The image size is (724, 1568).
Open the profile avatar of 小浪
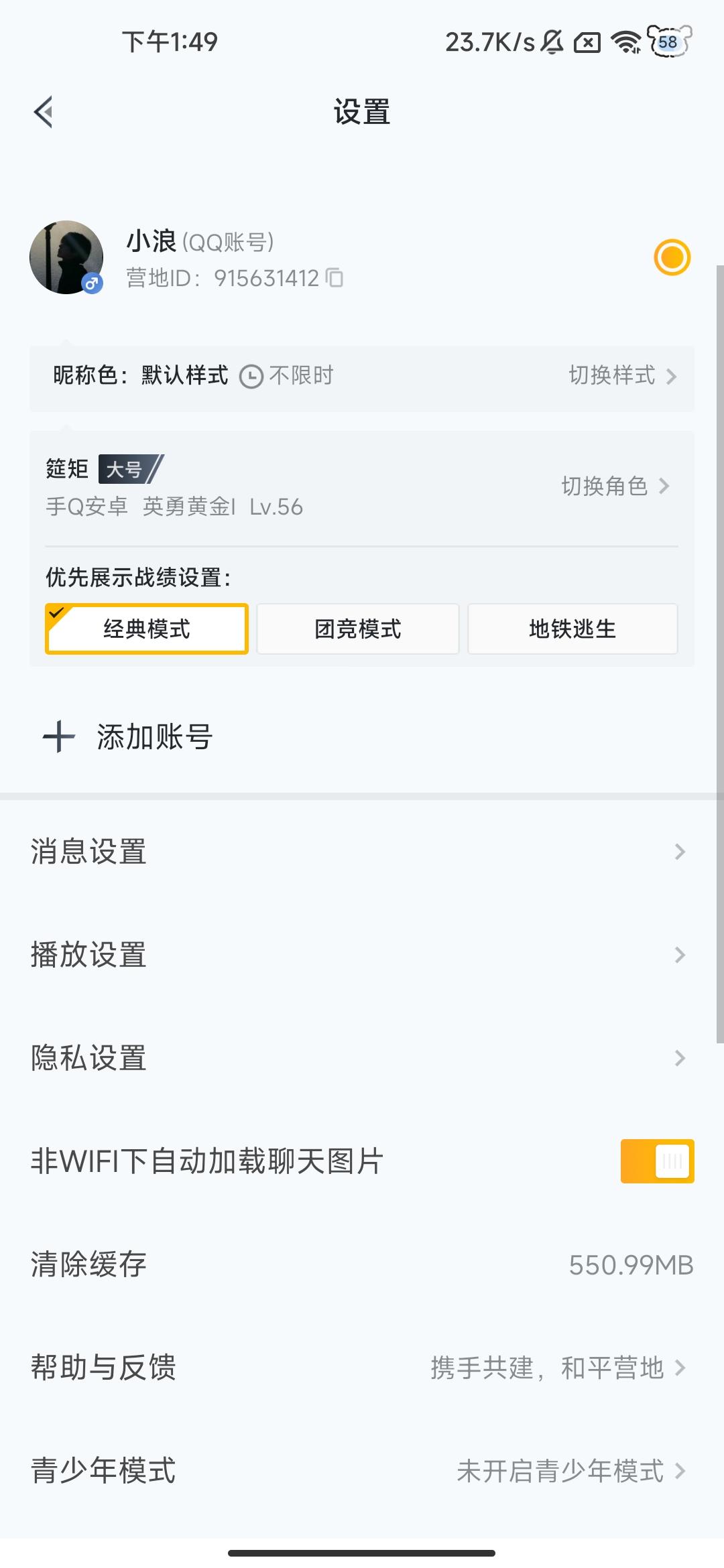pyautogui.click(x=65, y=258)
